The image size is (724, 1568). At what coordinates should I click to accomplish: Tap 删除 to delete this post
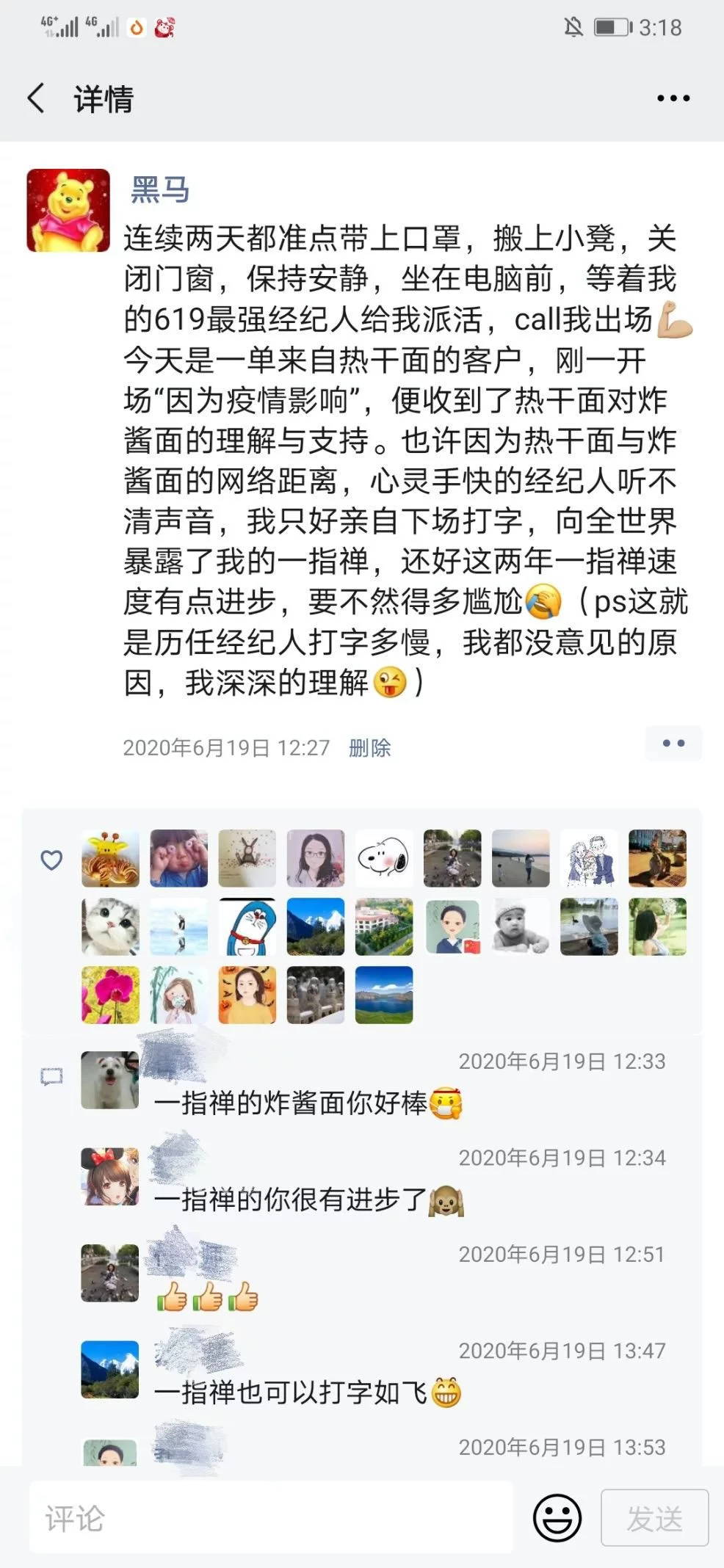click(x=369, y=748)
